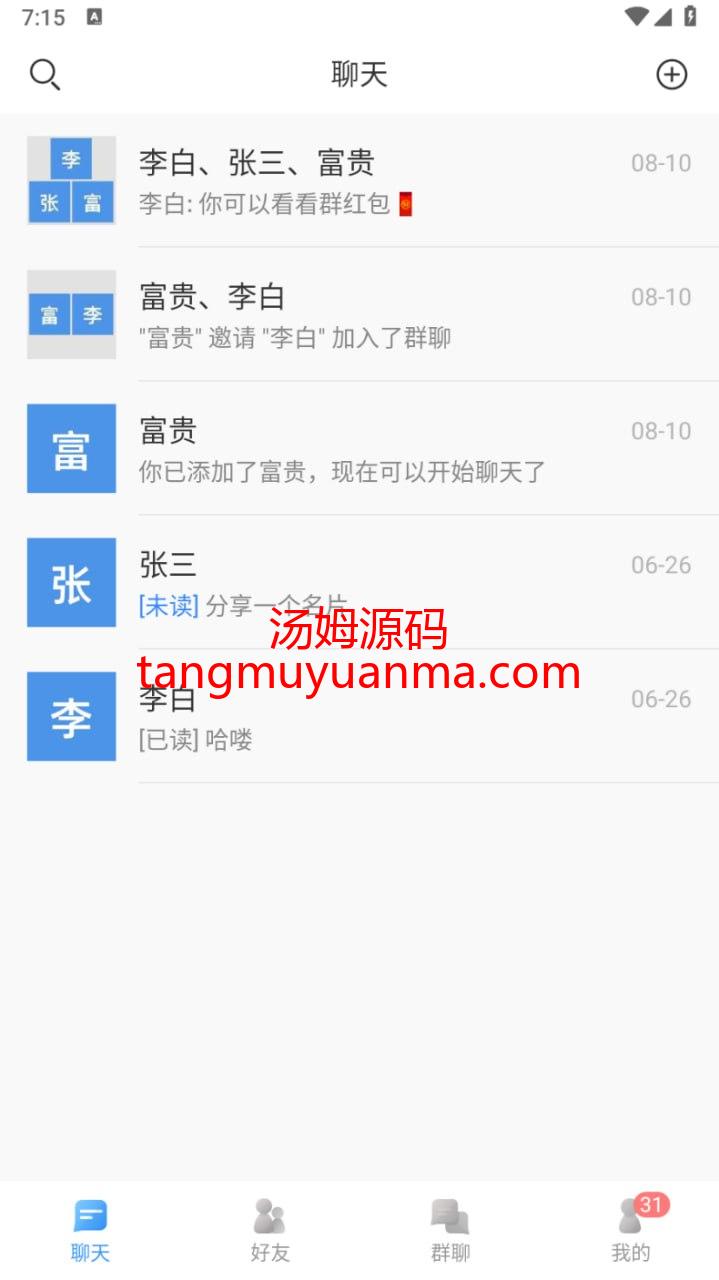Screen dimensions: 719x1280
Task: Switch to the 好友 tab
Action: click(270, 1231)
